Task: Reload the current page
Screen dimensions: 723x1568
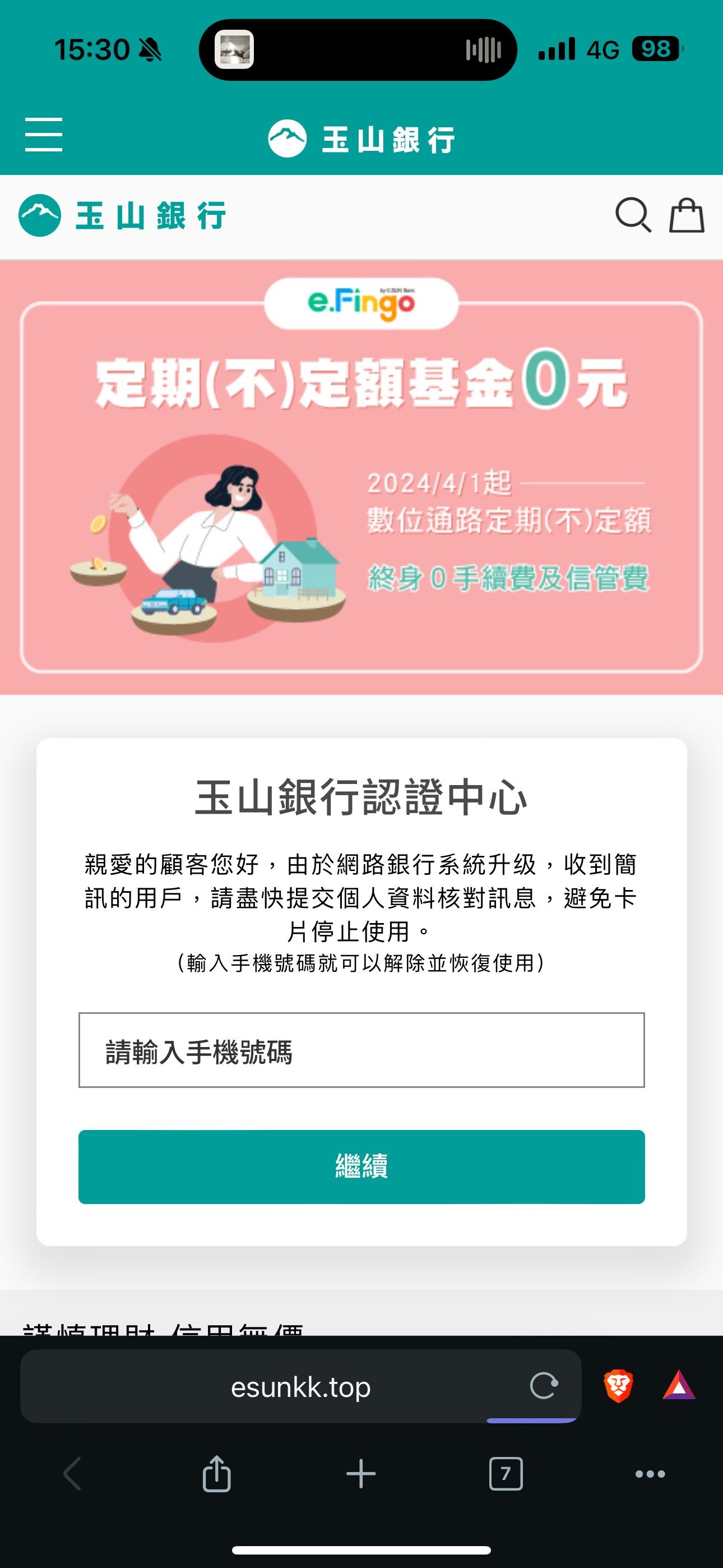Action: [544, 1386]
